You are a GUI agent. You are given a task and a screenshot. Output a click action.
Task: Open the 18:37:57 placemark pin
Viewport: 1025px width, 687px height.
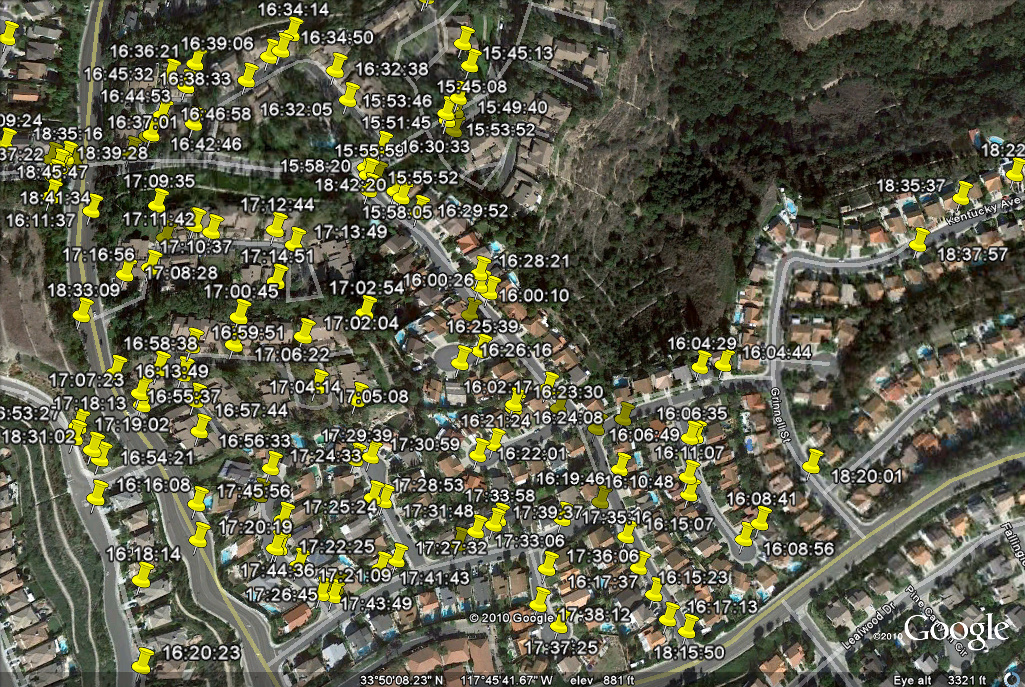[920, 239]
